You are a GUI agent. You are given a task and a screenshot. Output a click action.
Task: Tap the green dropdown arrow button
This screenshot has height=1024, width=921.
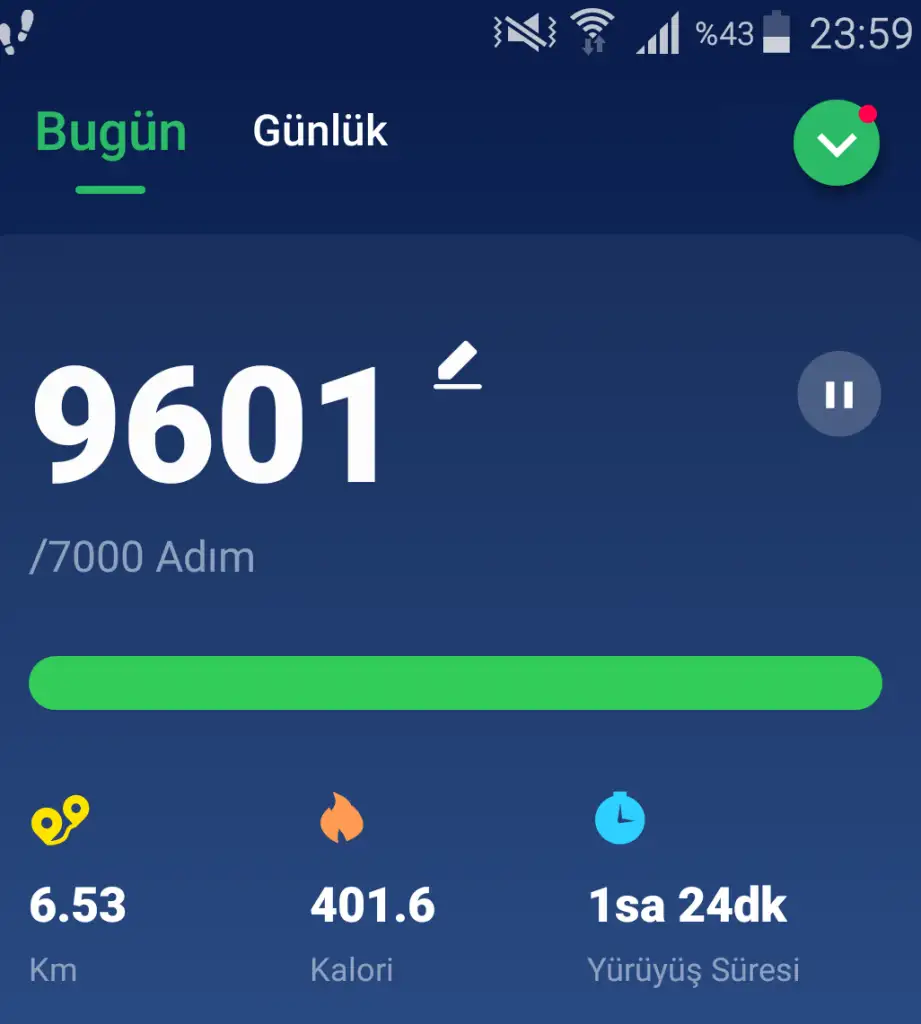836,144
